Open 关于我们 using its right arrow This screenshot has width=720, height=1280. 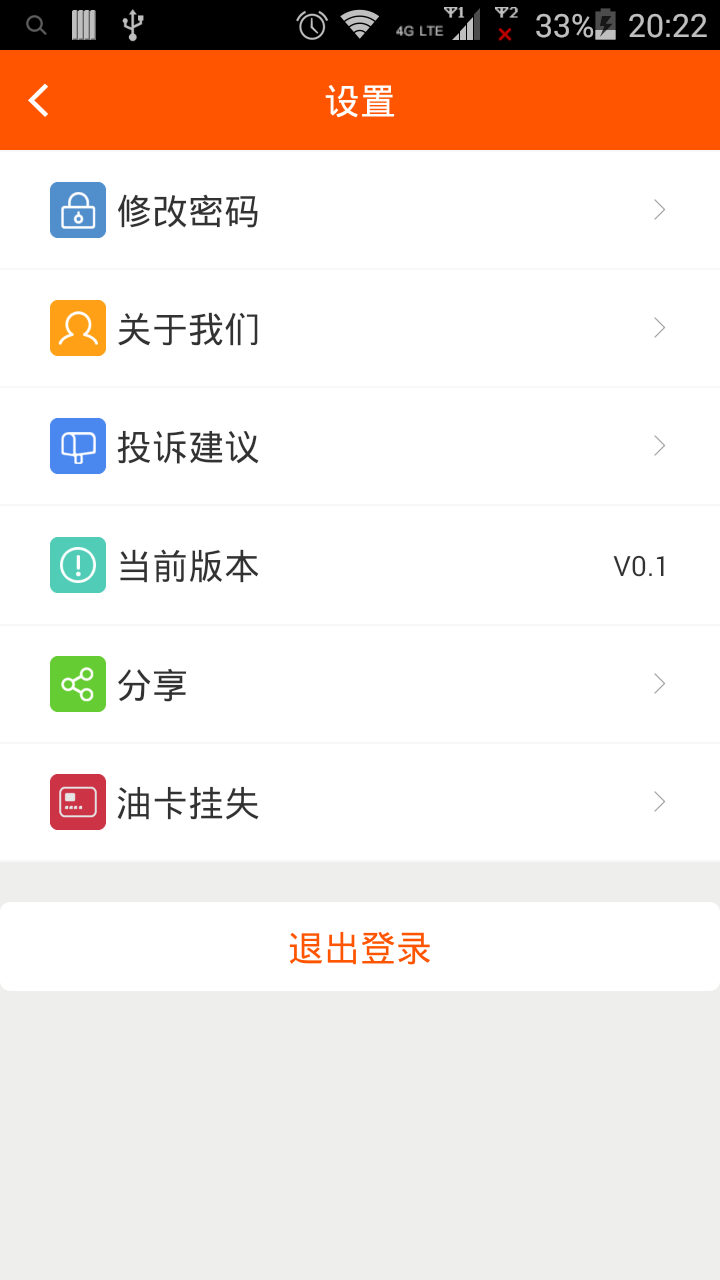coord(658,327)
